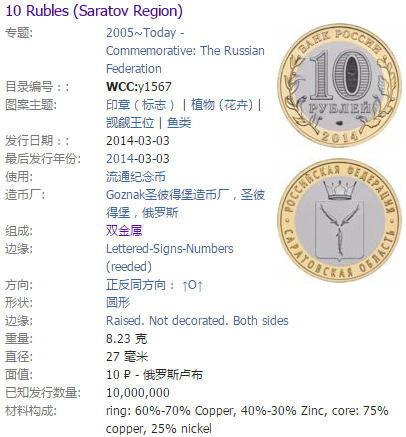406x437 pixels.
Task: Open the Raised. Not decorated. Both sides link
Action: pos(197,321)
